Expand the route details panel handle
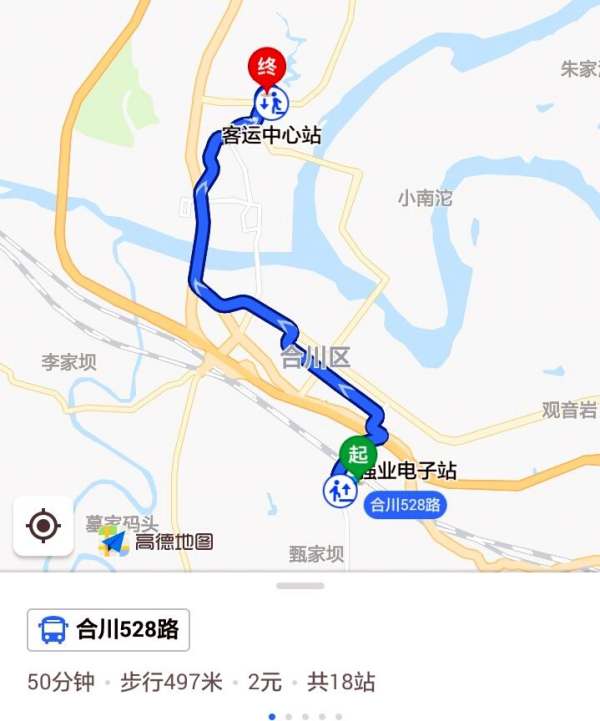This screenshot has width=600, height=721. click(x=300, y=585)
